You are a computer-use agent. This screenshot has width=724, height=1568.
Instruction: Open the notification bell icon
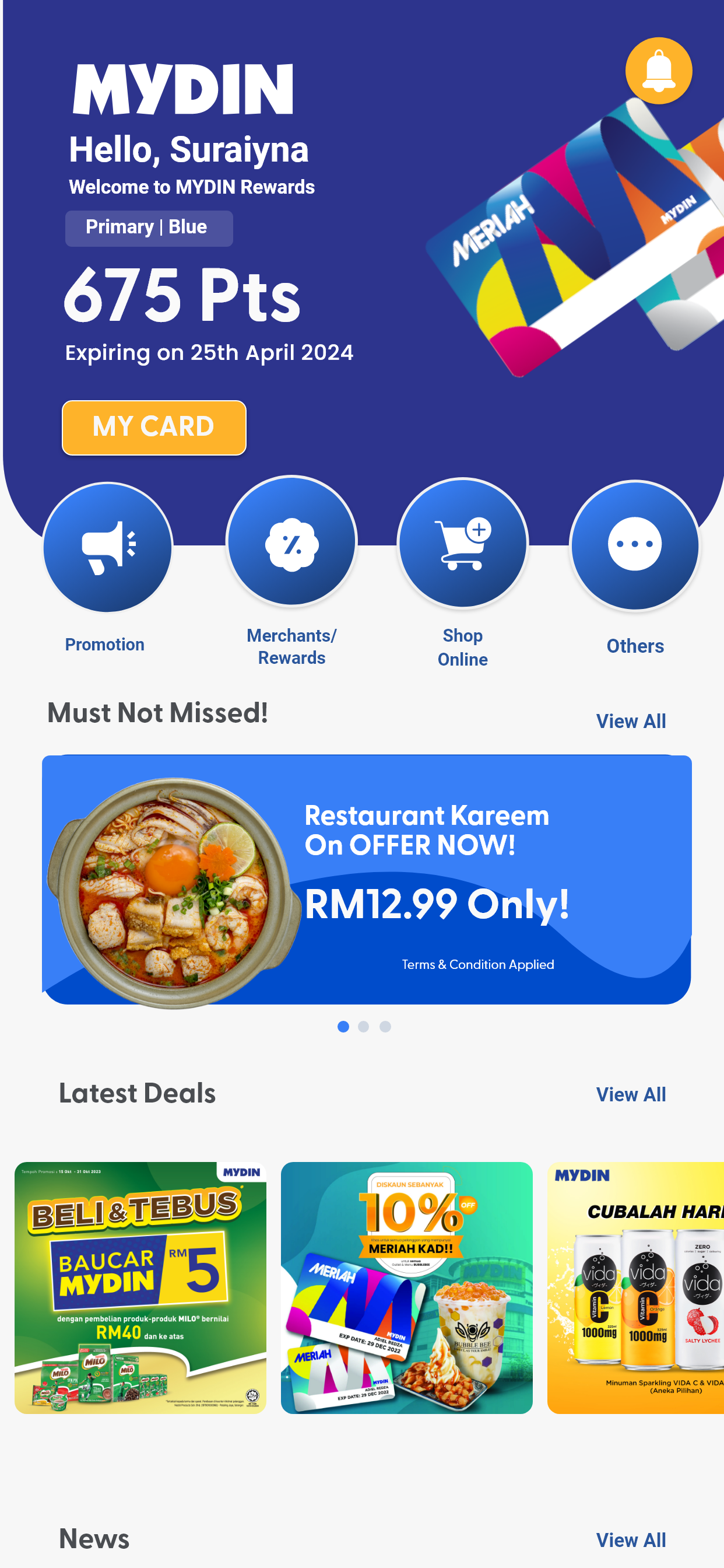[x=658, y=70]
